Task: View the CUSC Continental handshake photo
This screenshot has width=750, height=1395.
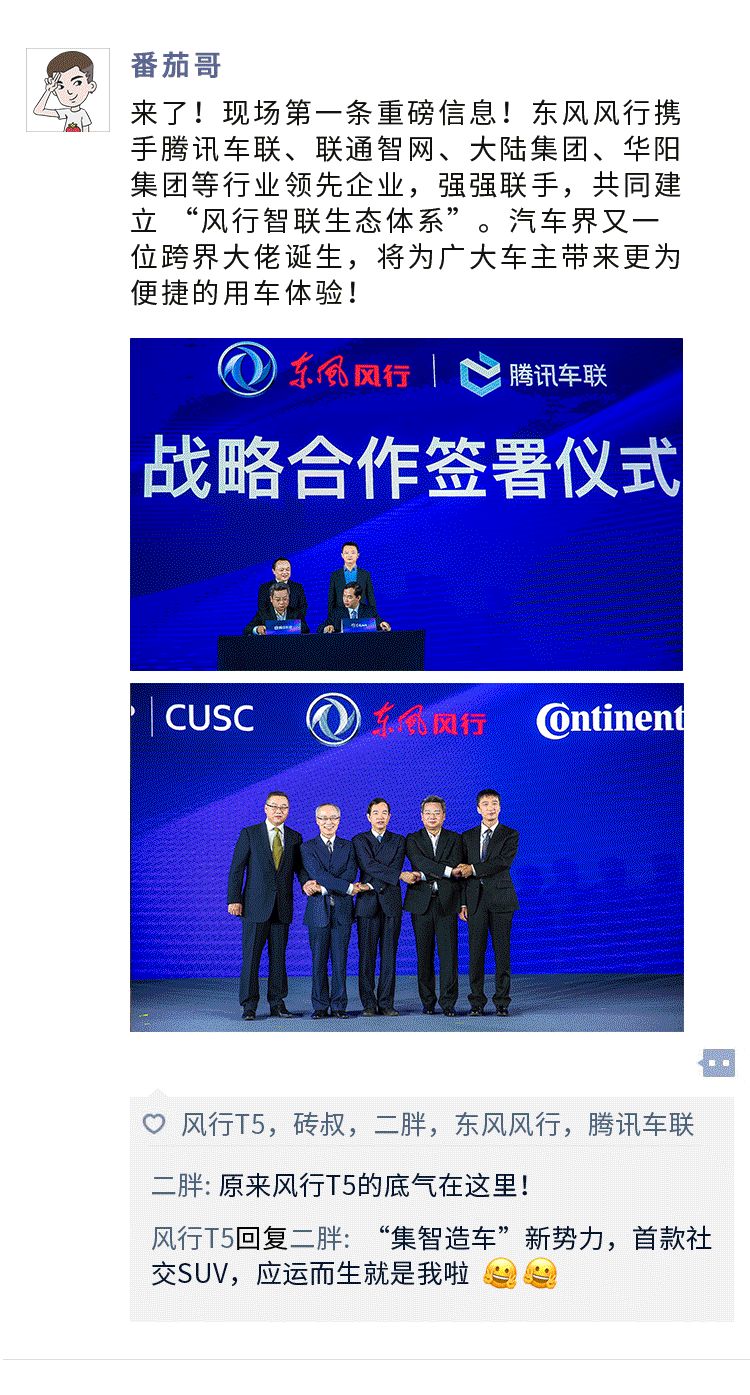Action: 406,857
